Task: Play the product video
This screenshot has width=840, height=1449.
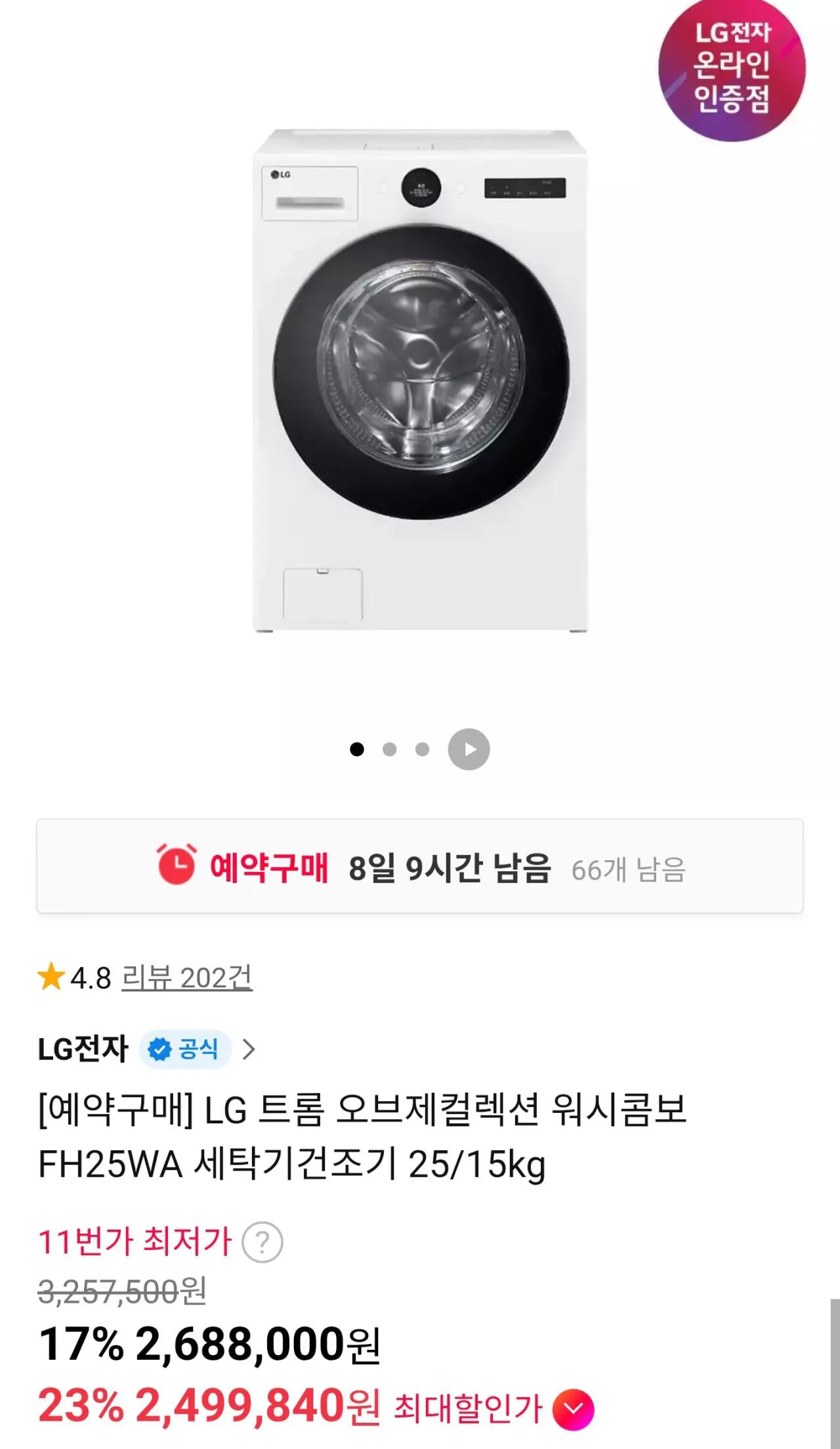Action: pyautogui.click(x=468, y=748)
